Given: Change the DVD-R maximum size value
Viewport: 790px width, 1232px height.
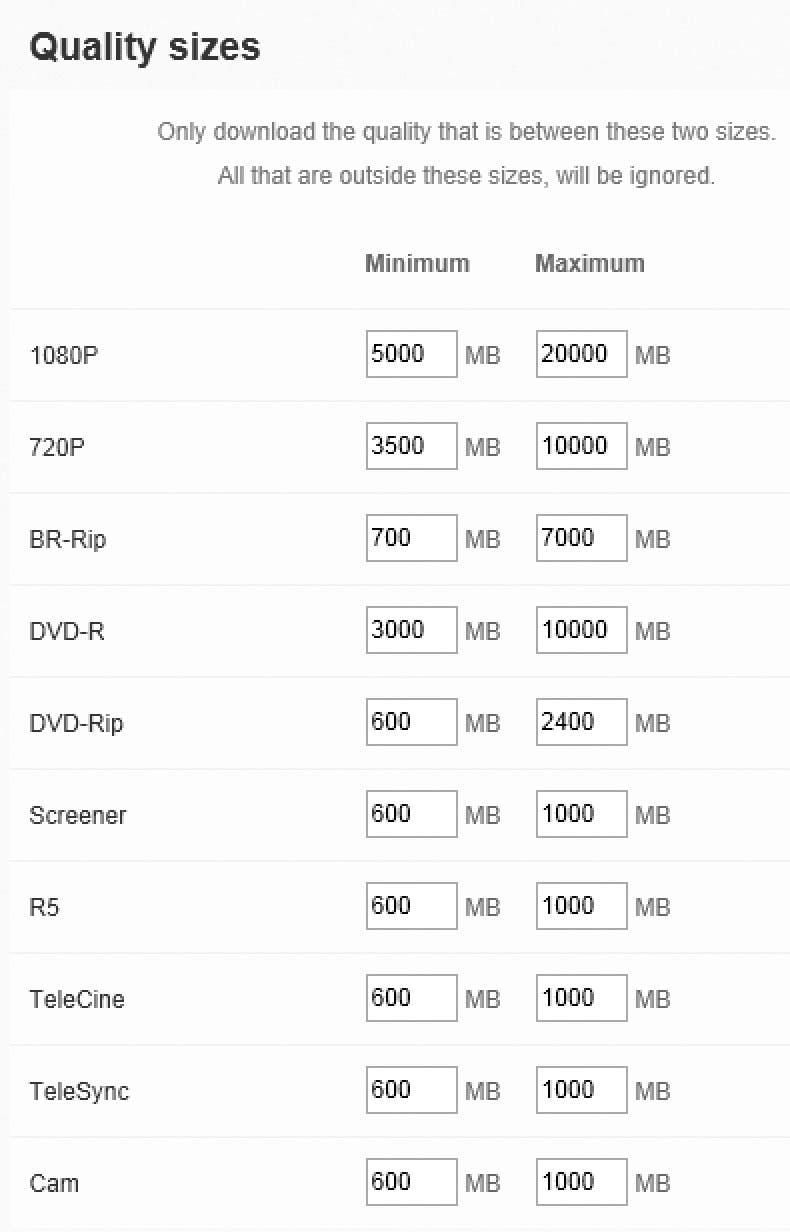Looking at the screenshot, I should (582, 630).
